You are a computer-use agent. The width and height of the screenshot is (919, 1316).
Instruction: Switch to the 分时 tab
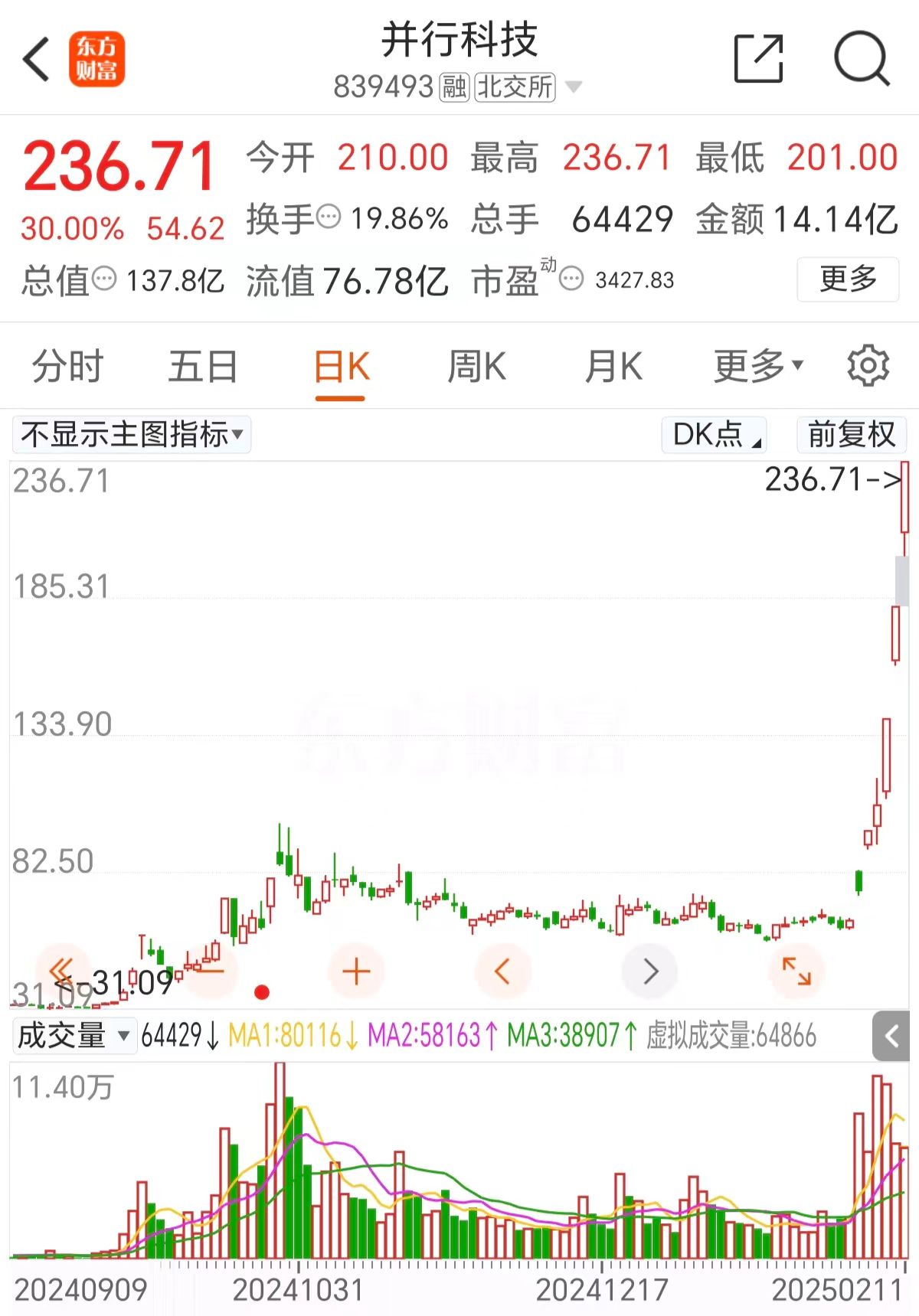(x=67, y=366)
